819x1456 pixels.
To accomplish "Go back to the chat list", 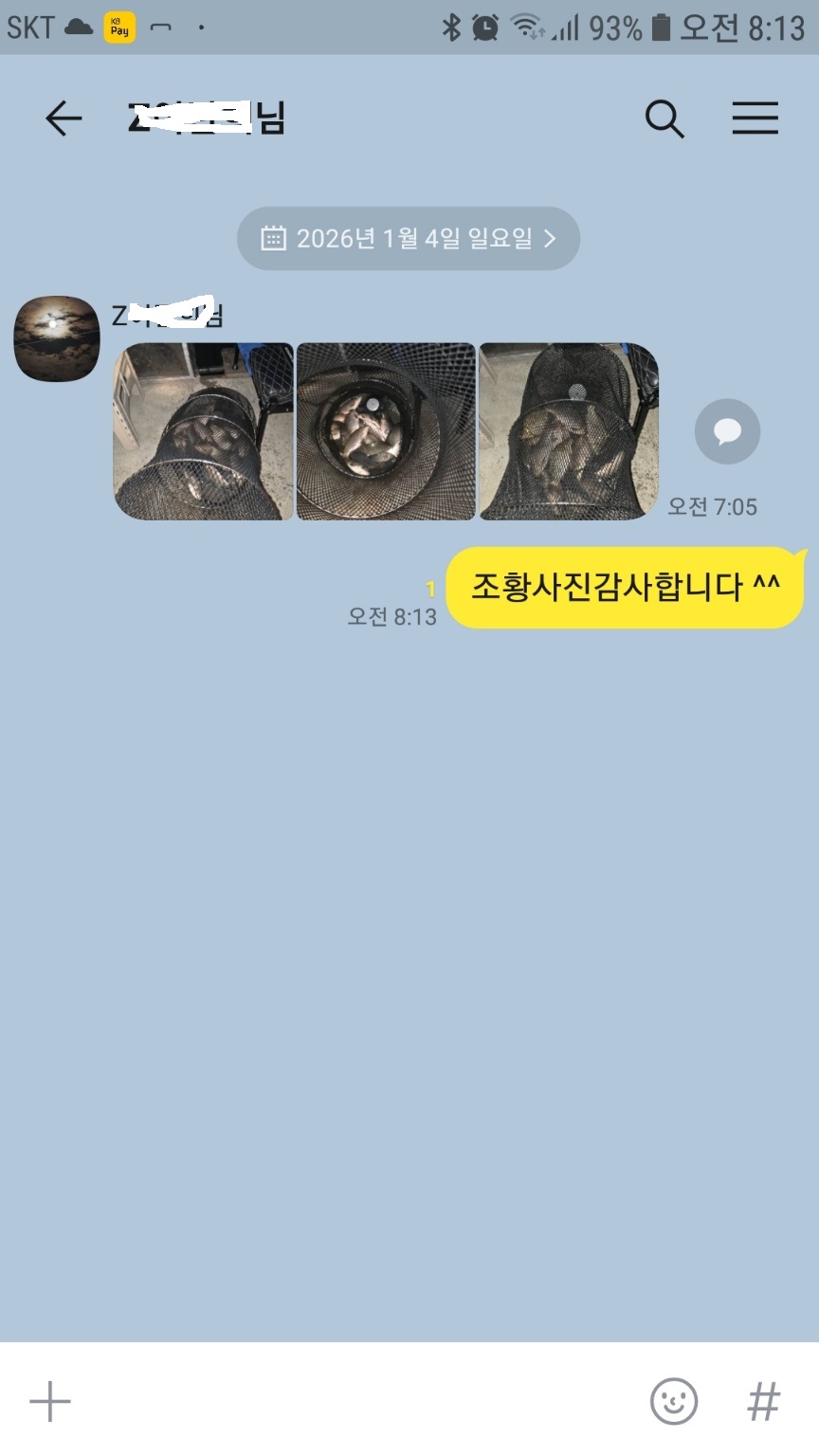I will click(64, 118).
